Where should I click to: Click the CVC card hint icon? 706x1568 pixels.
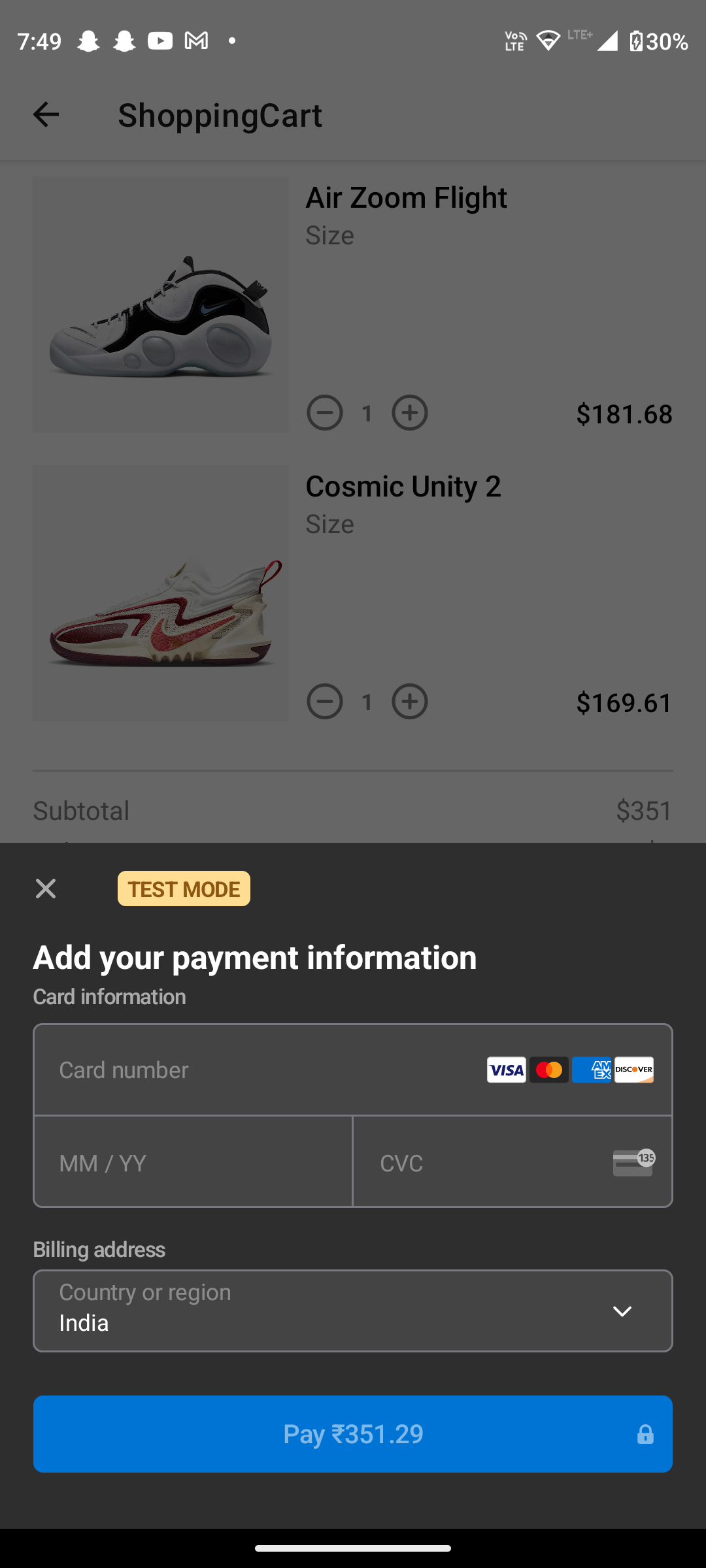tap(633, 1162)
